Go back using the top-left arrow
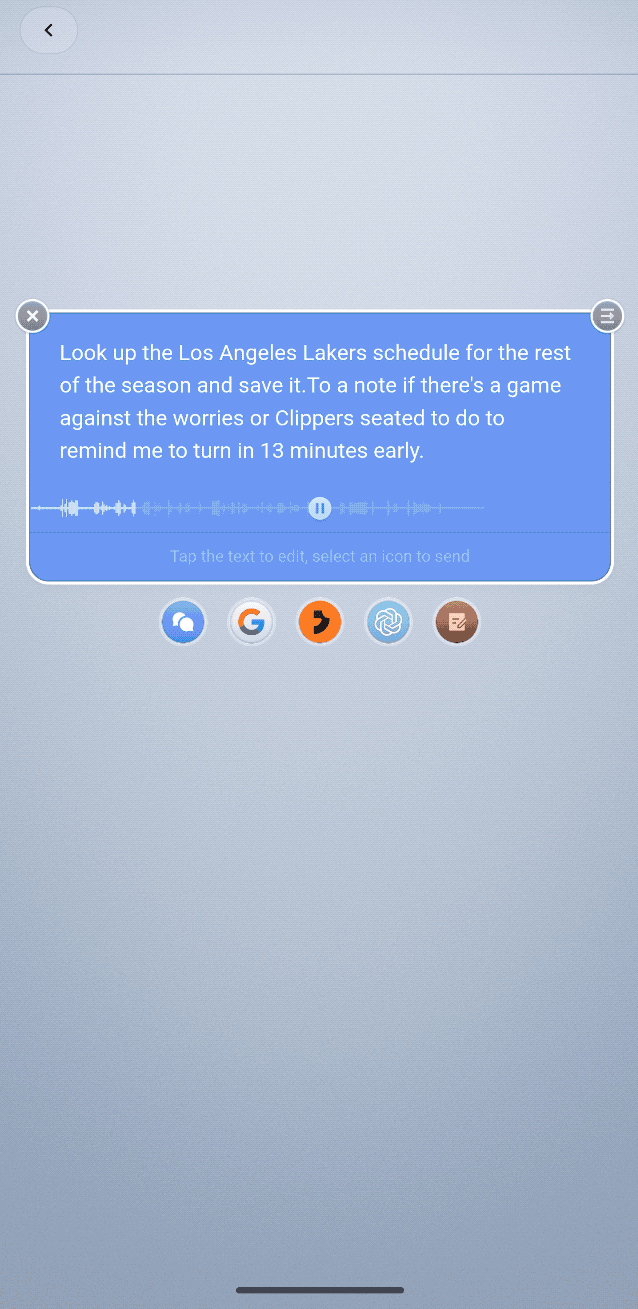The image size is (638, 1309). coord(48,30)
